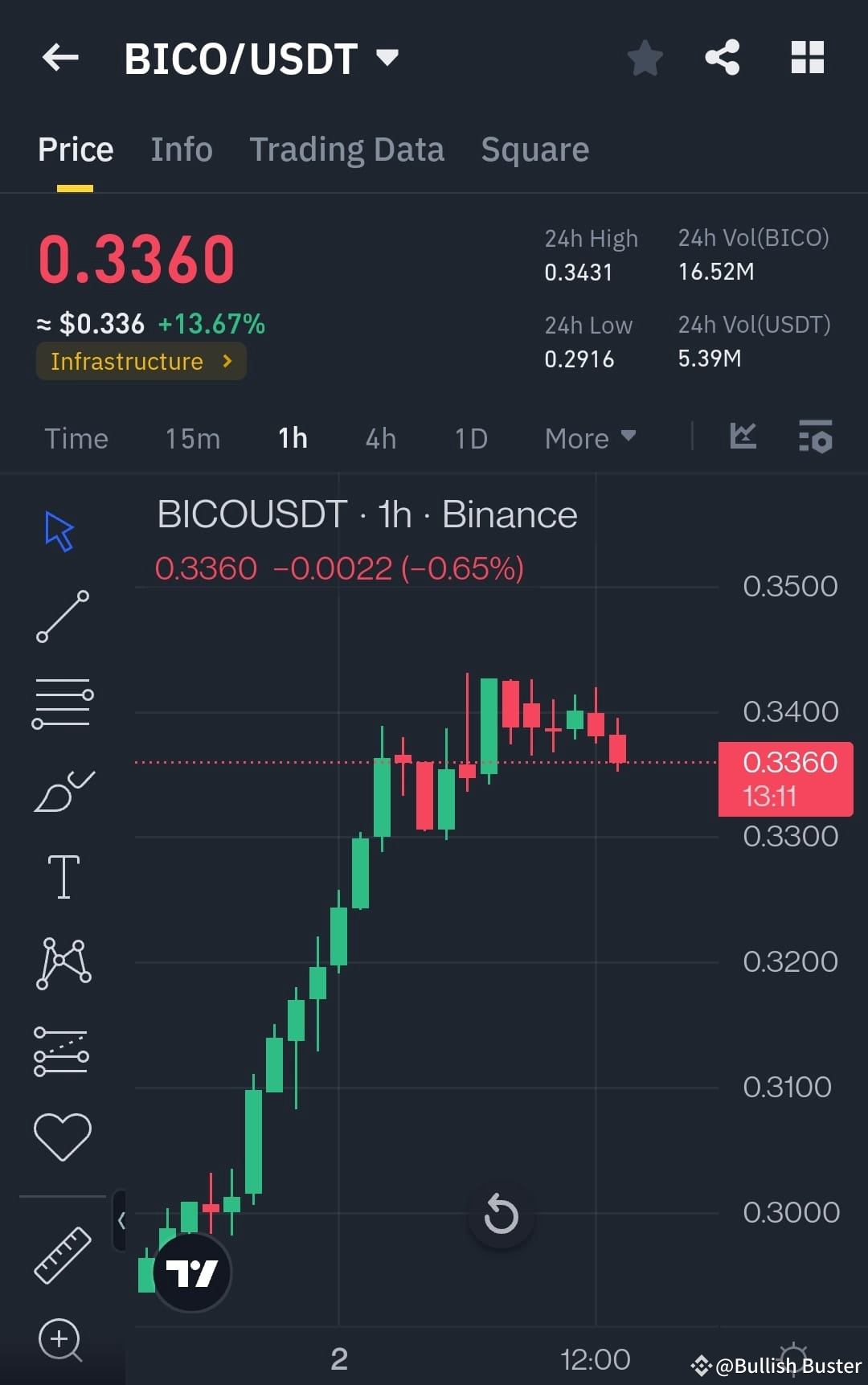Toggle the favorite star for BICO/USDT
868x1385 pixels.
tap(645, 57)
